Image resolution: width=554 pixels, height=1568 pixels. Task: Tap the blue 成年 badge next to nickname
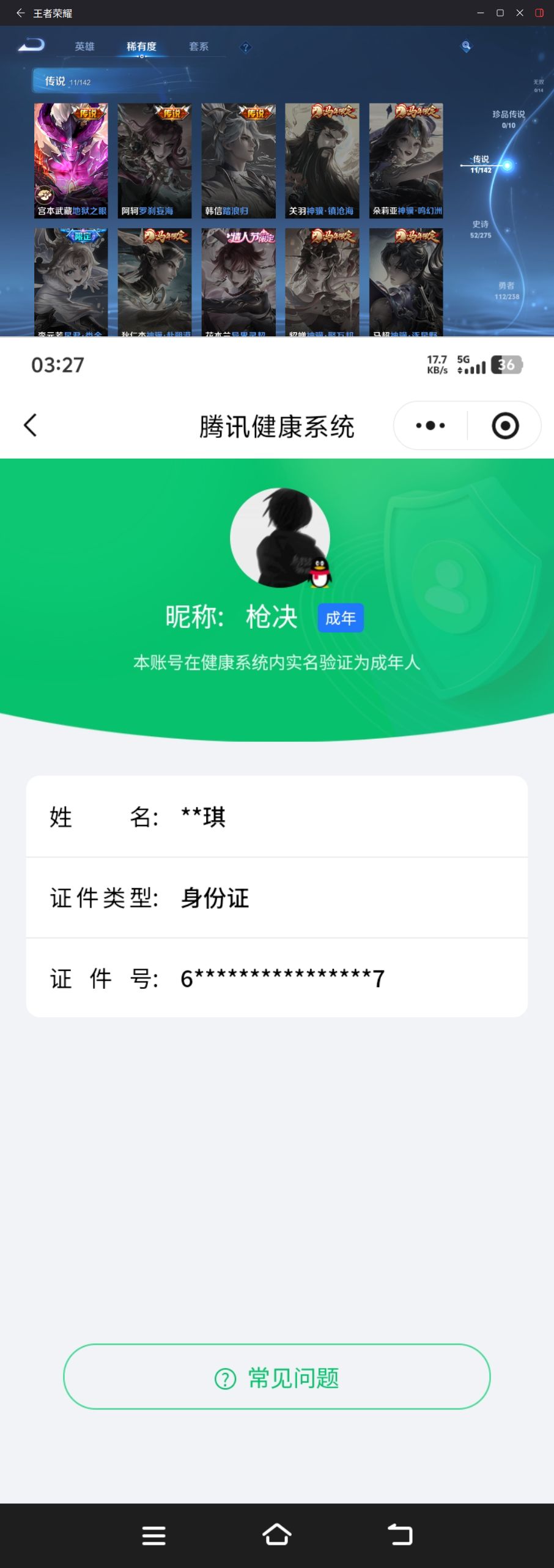340,618
